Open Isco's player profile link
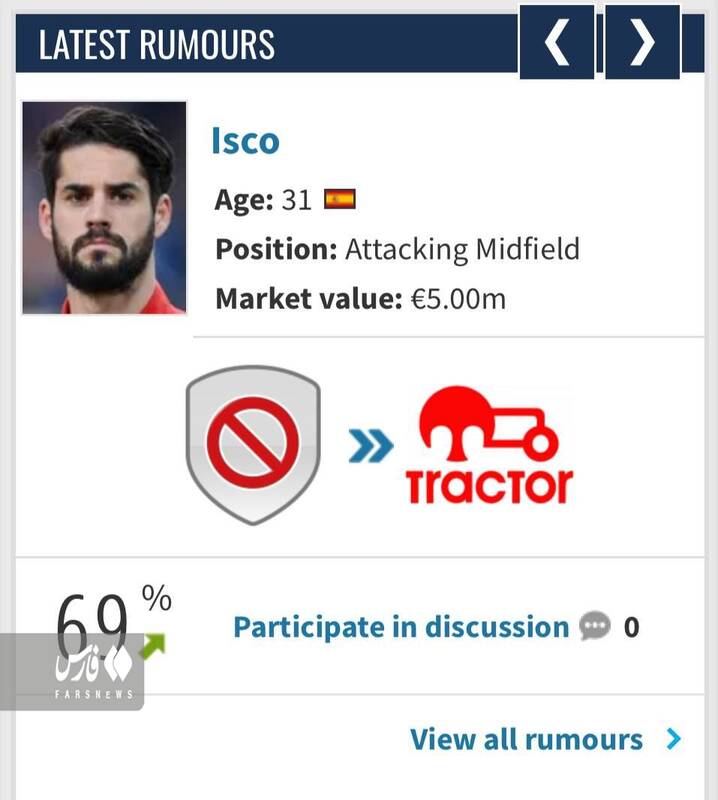Image resolution: width=718 pixels, height=800 pixels. click(x=245, y=141)
